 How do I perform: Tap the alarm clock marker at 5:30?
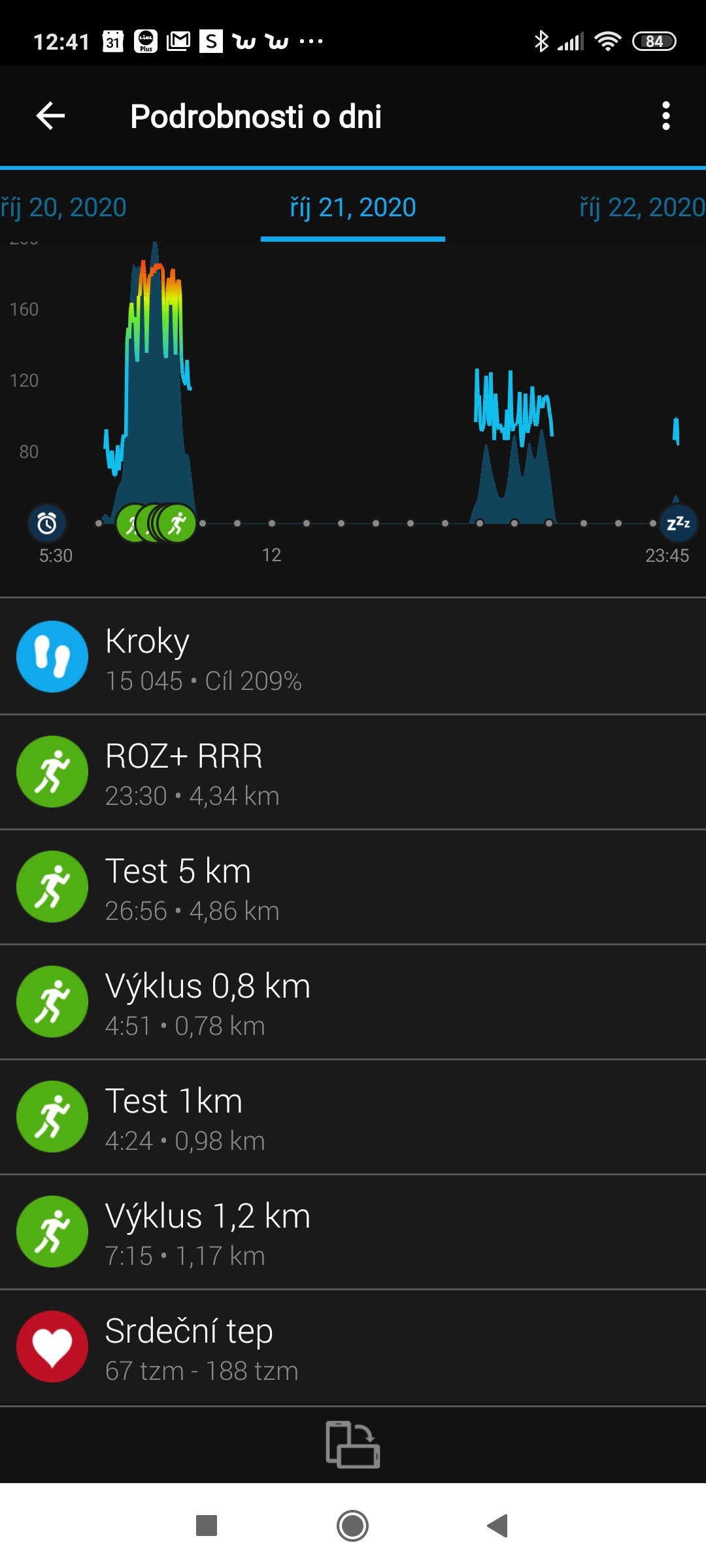point(47,523)
